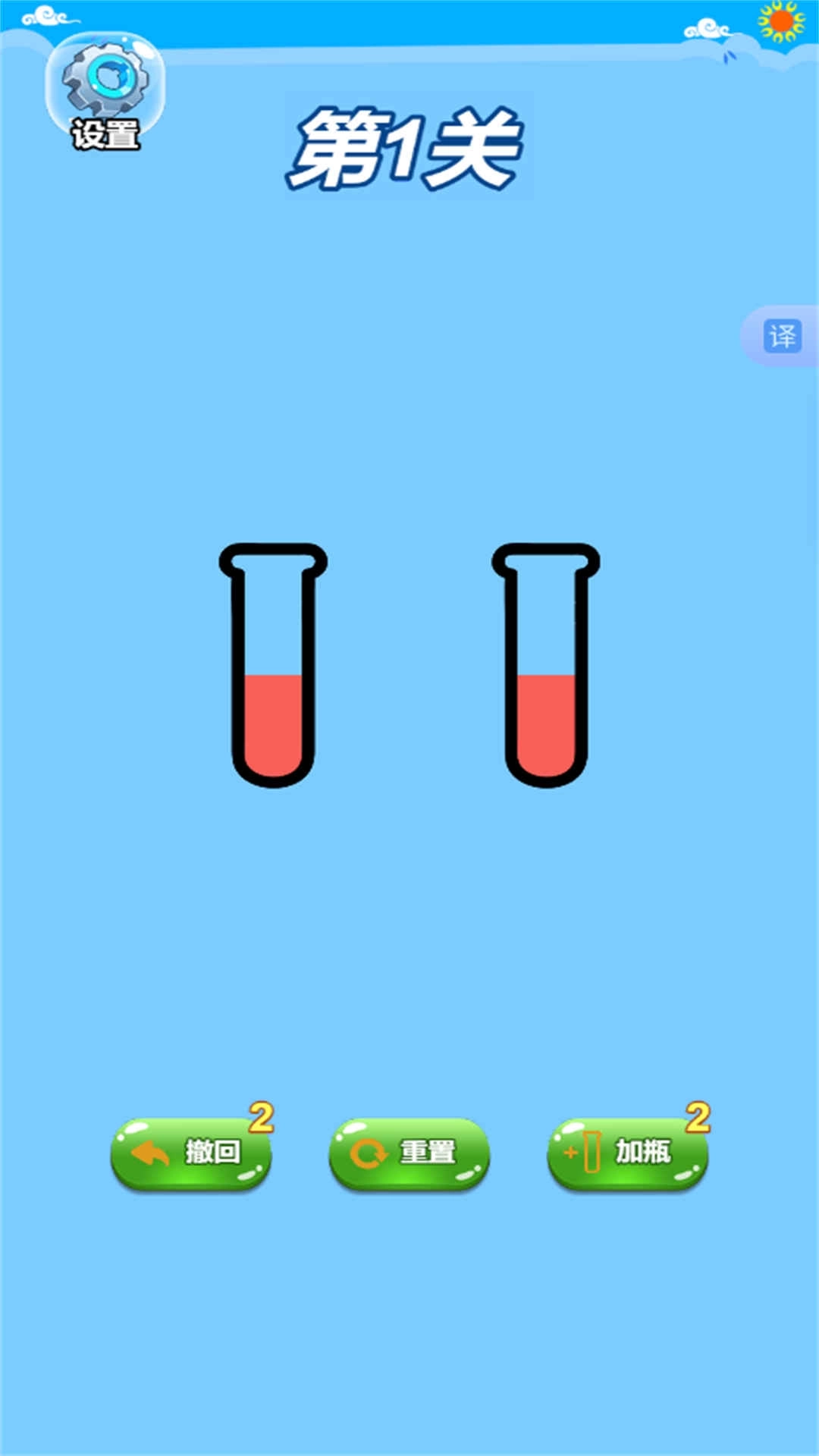Reset the level with 重置

coord(409,1152)
